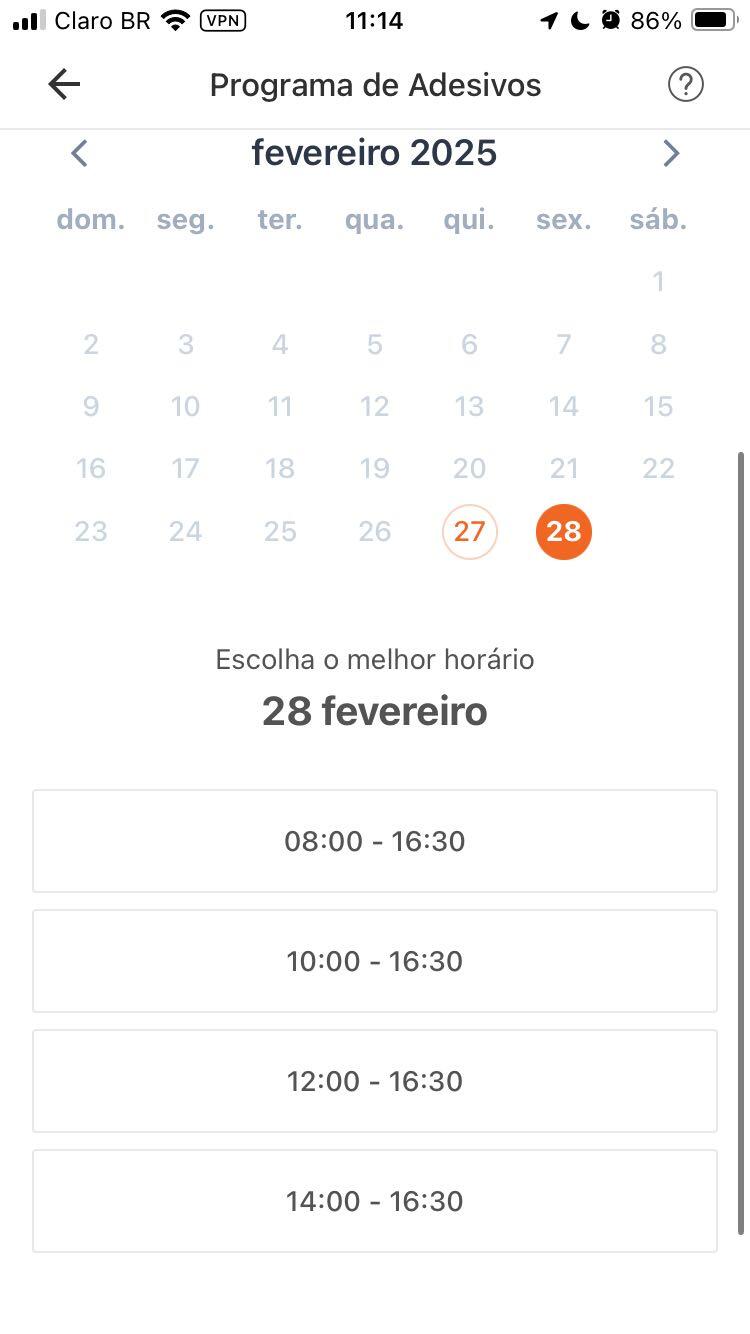Select the 12:00 - 16:30 time slot
The image size is (750, 1334).
375,1081
